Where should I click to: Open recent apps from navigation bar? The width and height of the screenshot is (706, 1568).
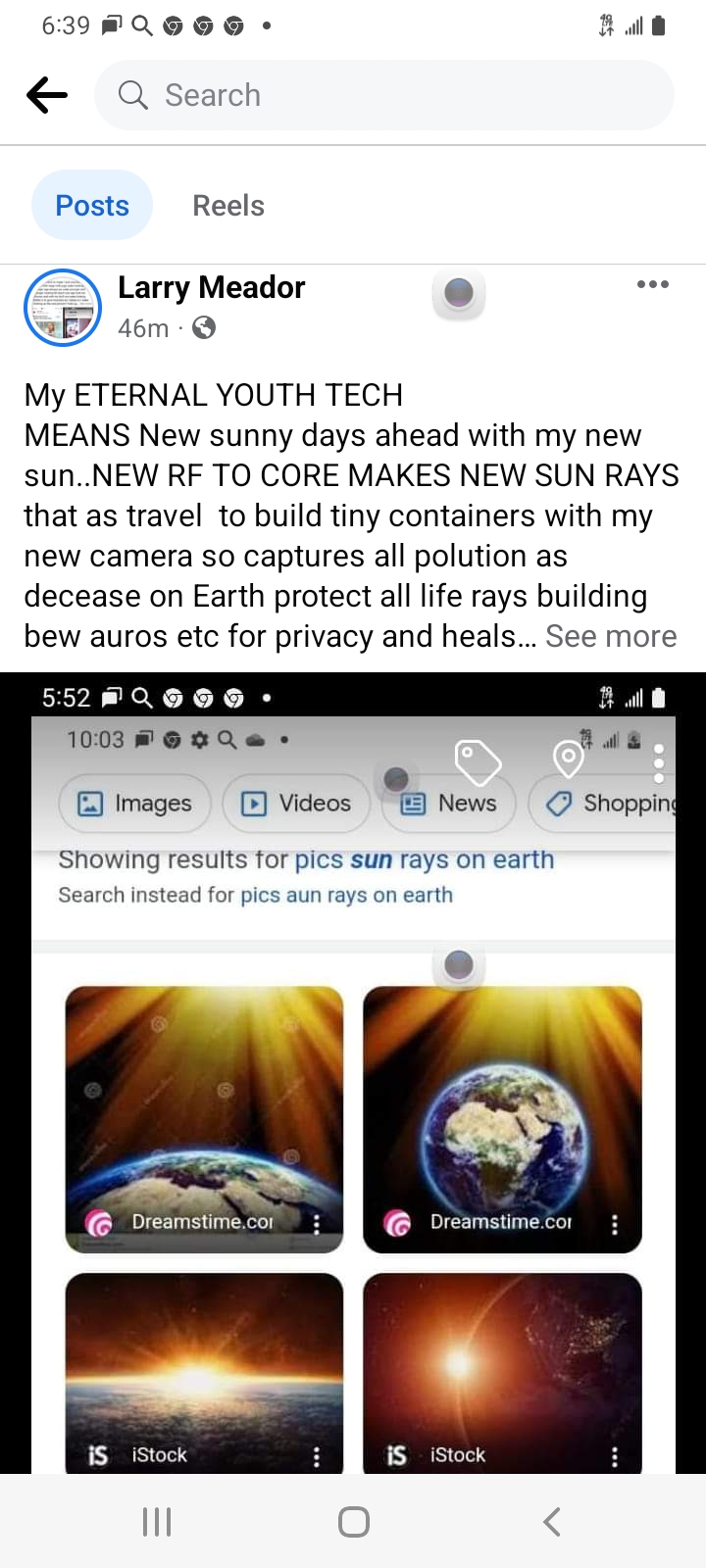[x=157, y=1522]
